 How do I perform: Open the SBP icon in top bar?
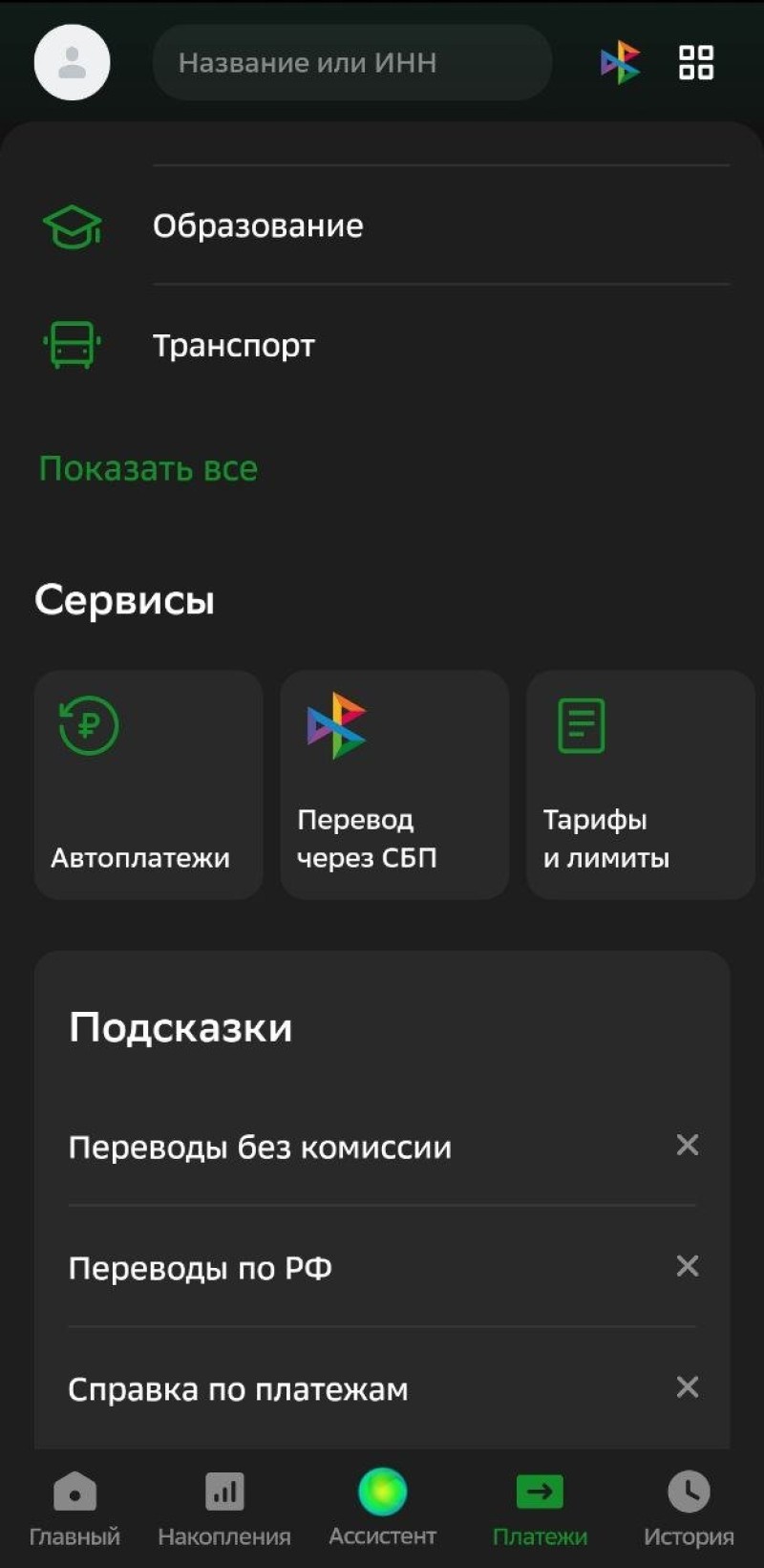[x=621, y=62]
